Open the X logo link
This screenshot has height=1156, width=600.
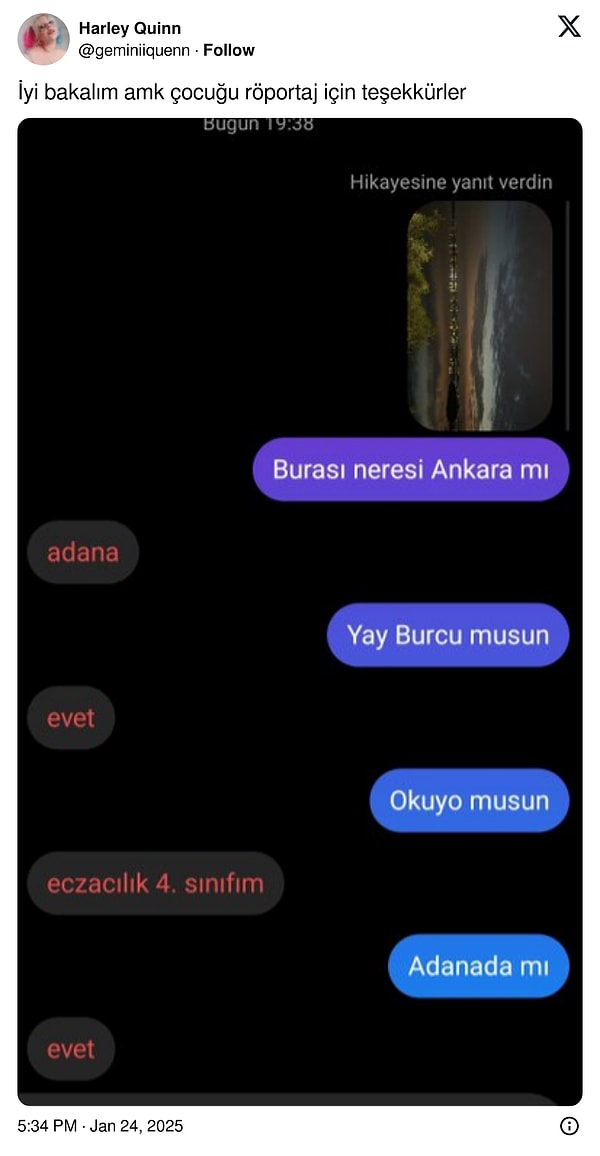pyautogui.click(x=569, y=27)
